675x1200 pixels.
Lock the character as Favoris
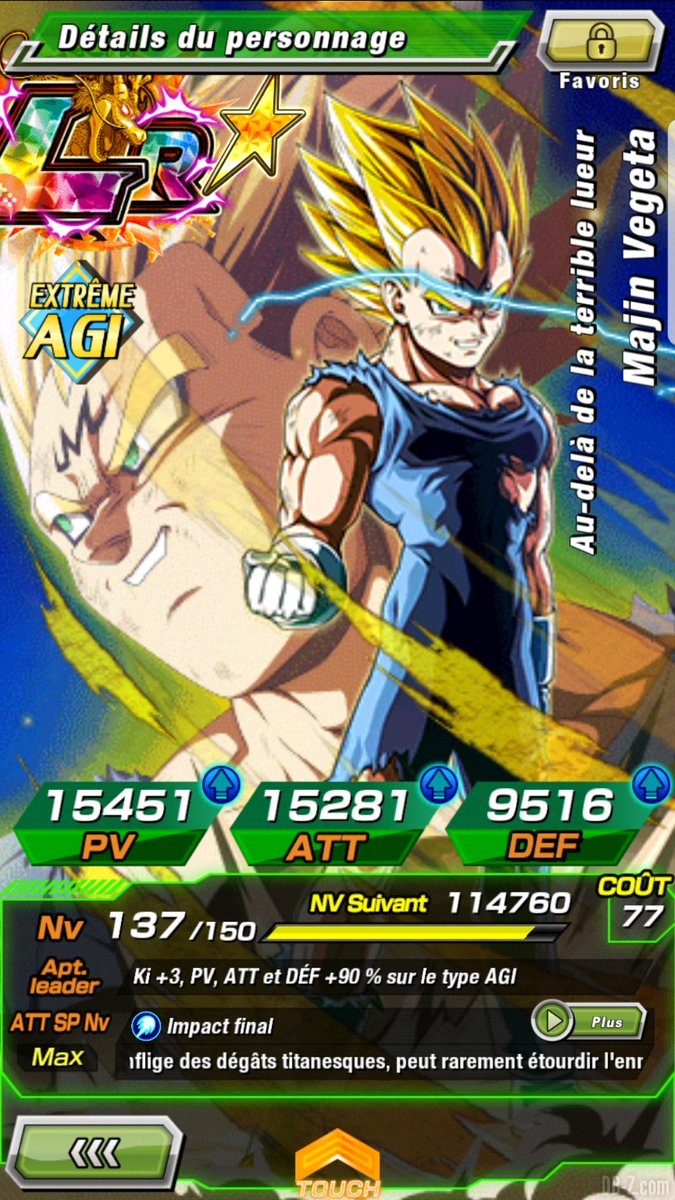600,43
